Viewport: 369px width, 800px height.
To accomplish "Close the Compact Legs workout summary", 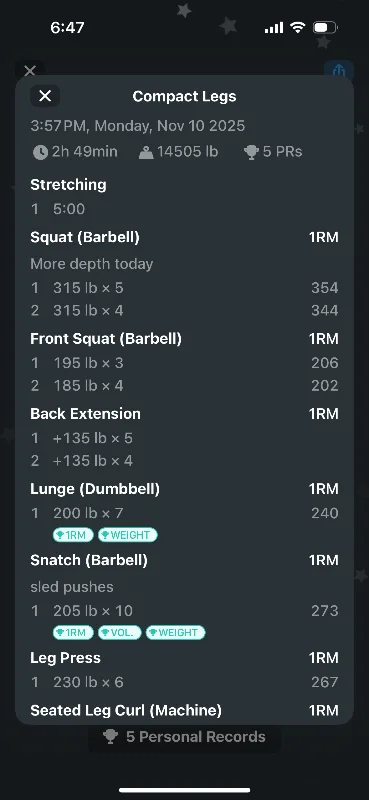I will click(45, 96).
